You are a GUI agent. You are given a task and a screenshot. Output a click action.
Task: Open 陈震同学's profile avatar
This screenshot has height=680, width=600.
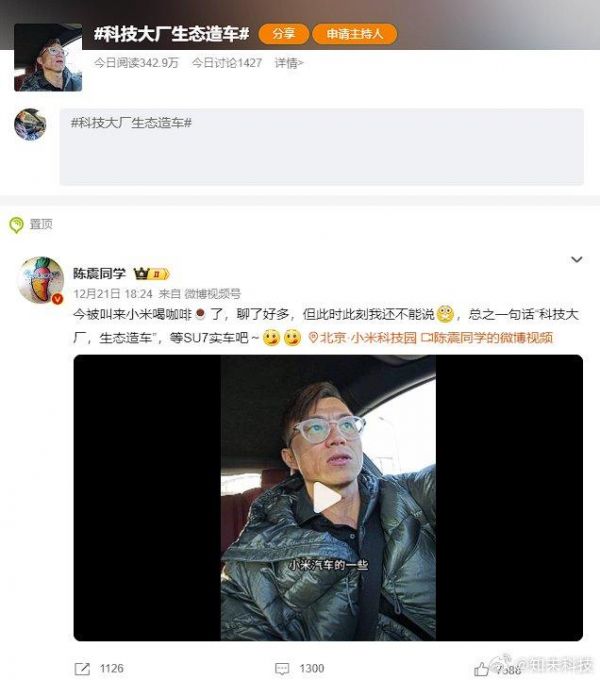41,278
